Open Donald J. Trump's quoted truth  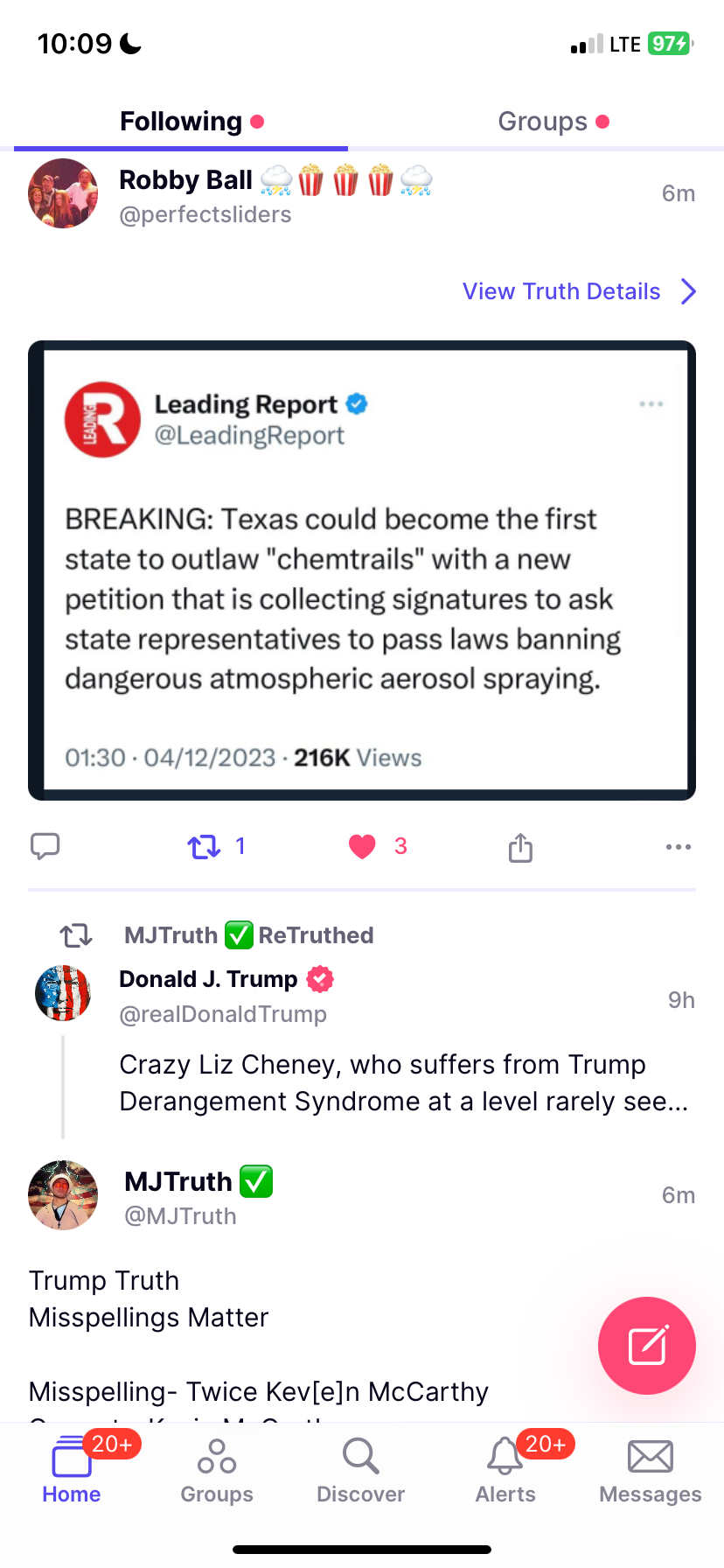click(x=402, y=1082)
